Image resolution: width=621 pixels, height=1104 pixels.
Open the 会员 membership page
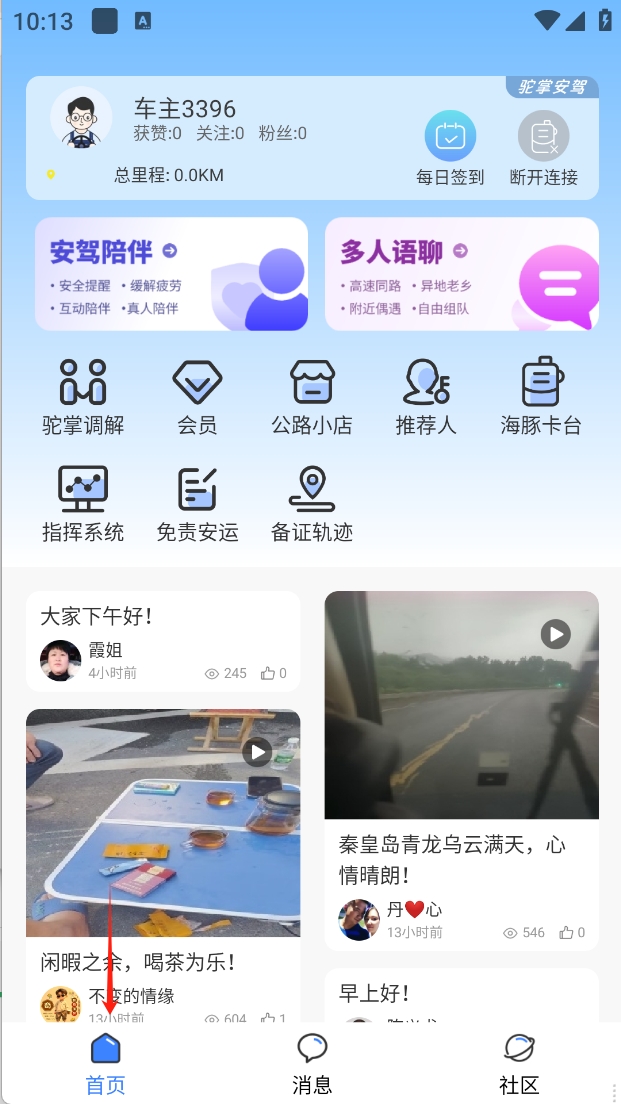[x=197, y=396]
